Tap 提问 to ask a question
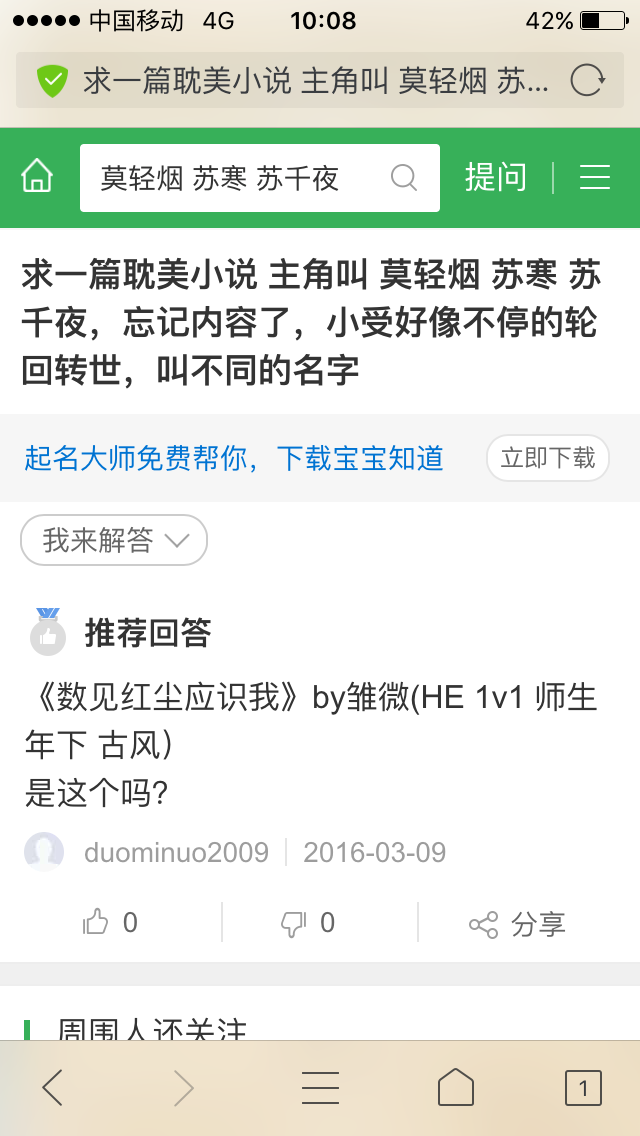This screenshot has height=1136, width=640. [x=495, y=177]
